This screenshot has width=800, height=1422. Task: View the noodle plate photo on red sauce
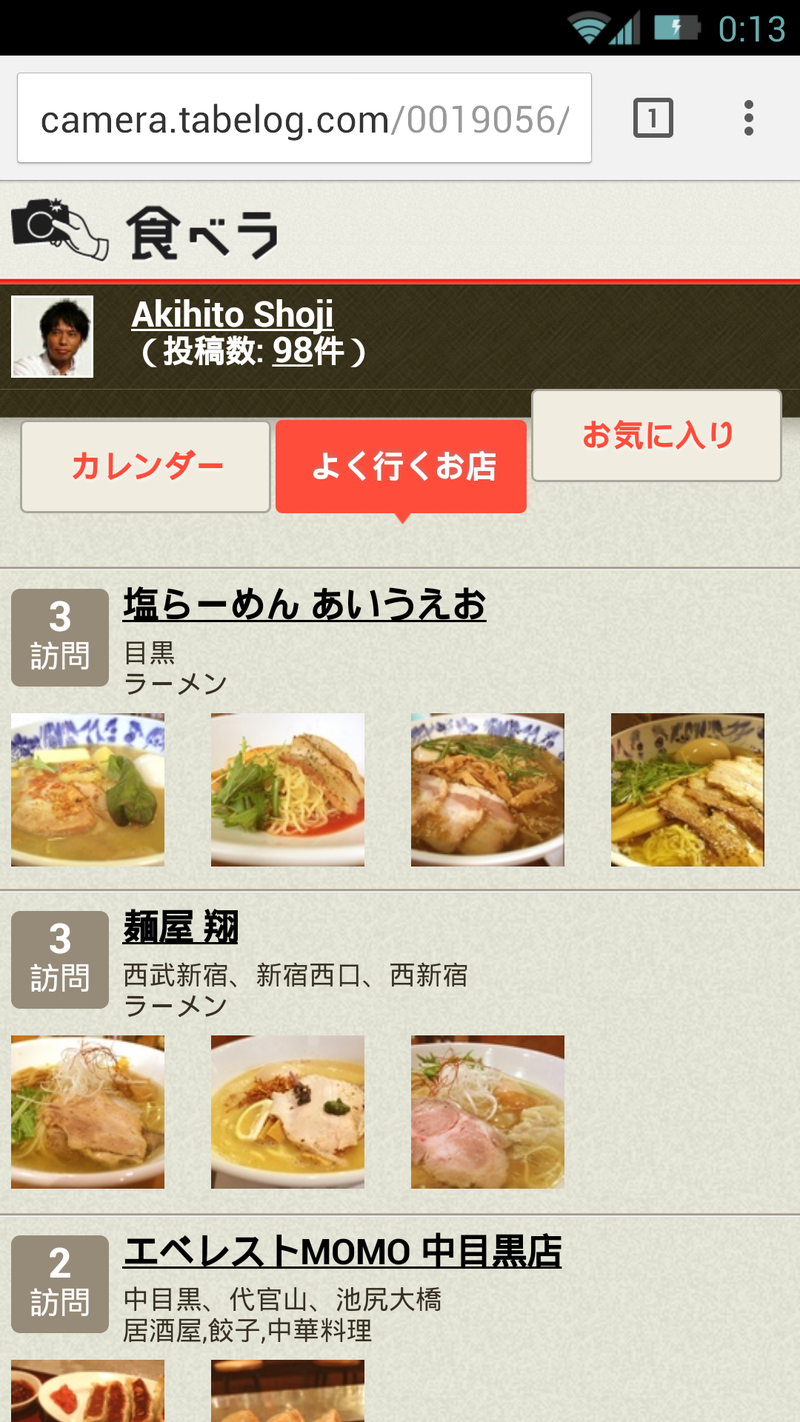point(288,789)
